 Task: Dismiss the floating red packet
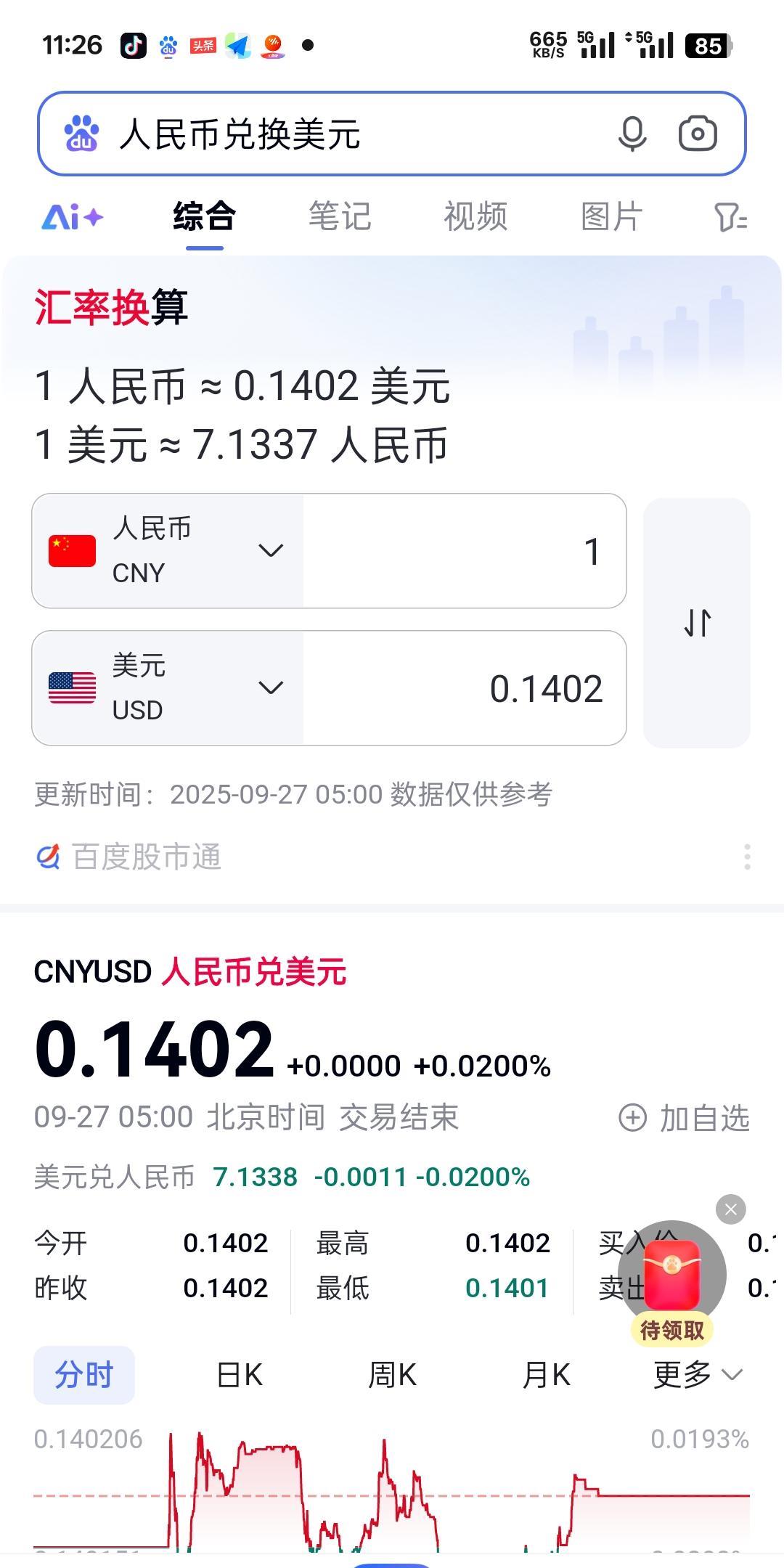click(730, 1209)
